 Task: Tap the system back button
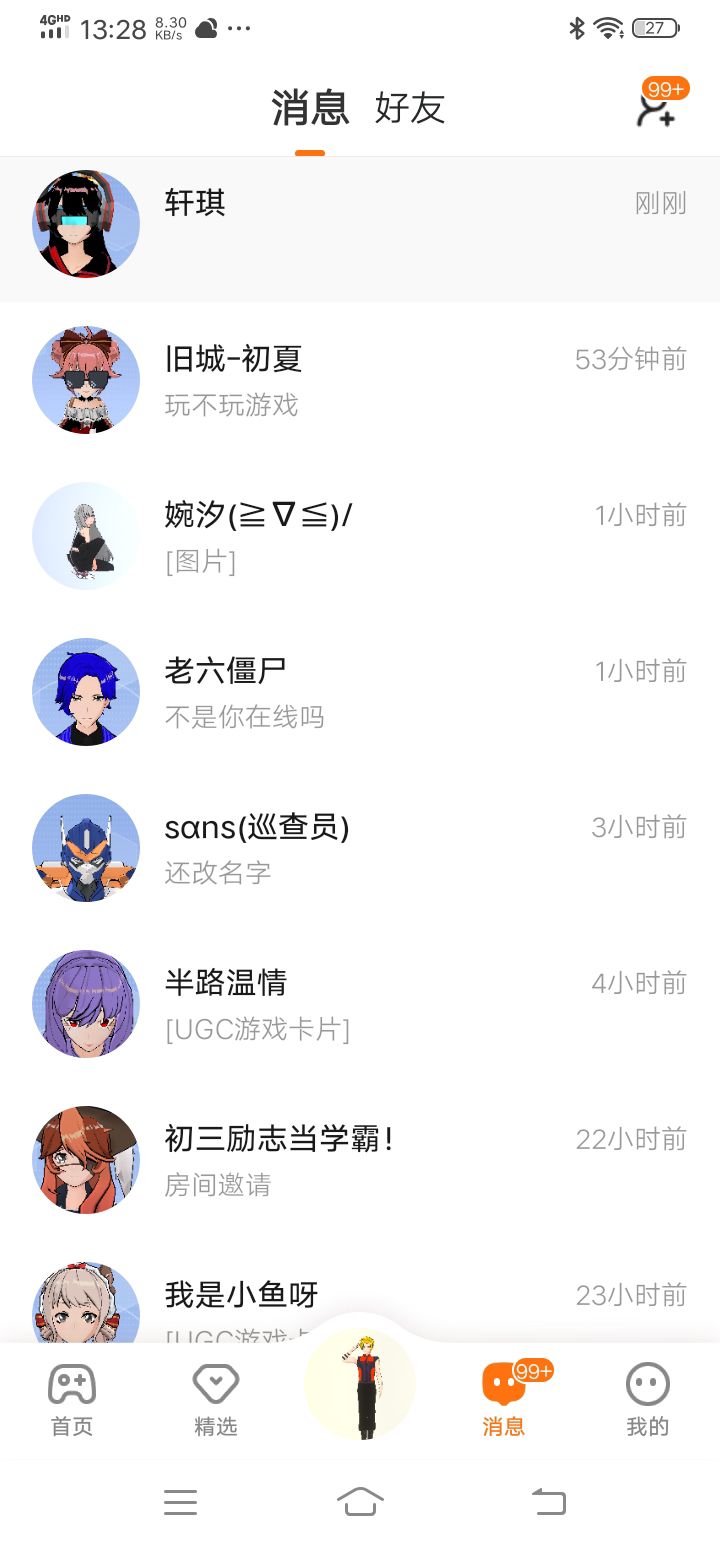click(x=548, y=1501)
